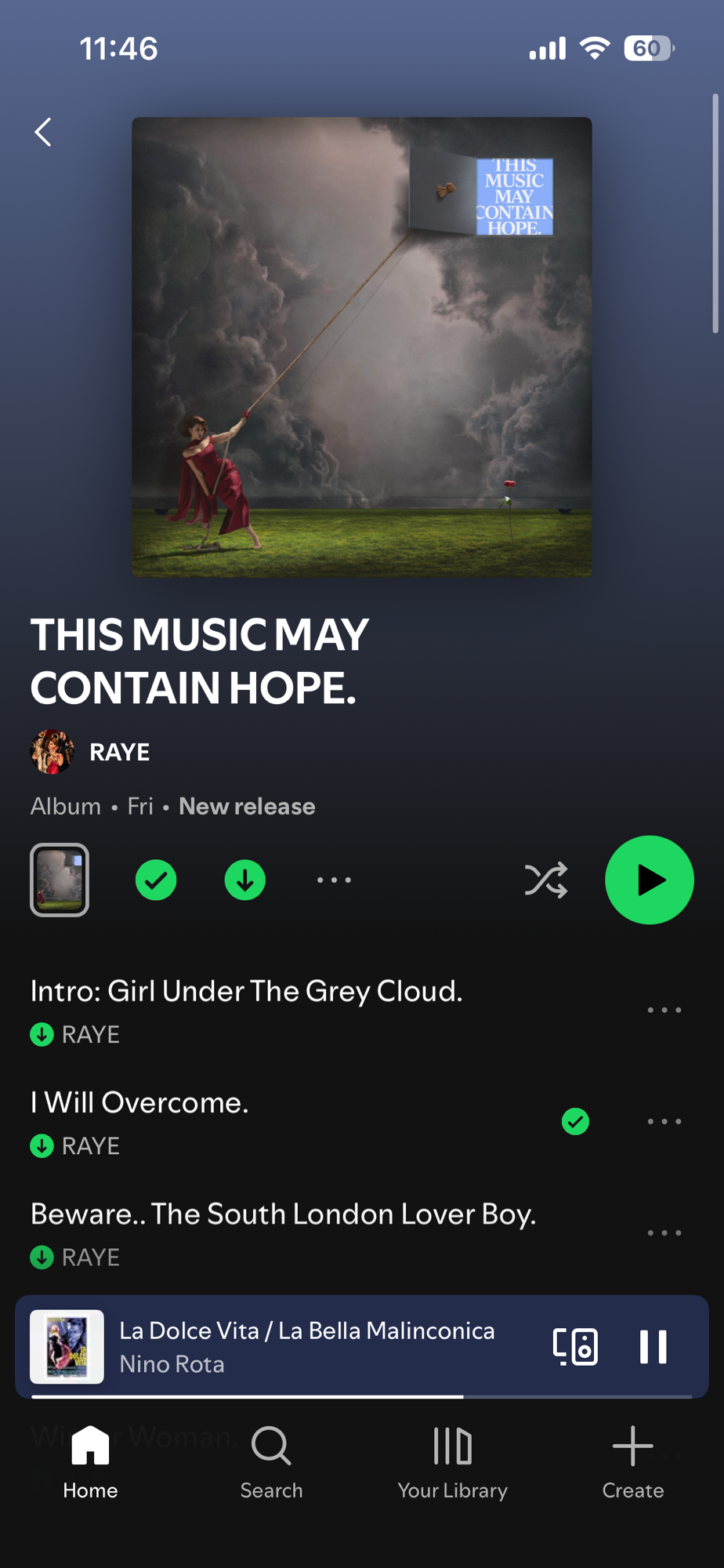Play Beware.. The South London Lover Boy.

pyautogui.click(x=283, y=1214)
